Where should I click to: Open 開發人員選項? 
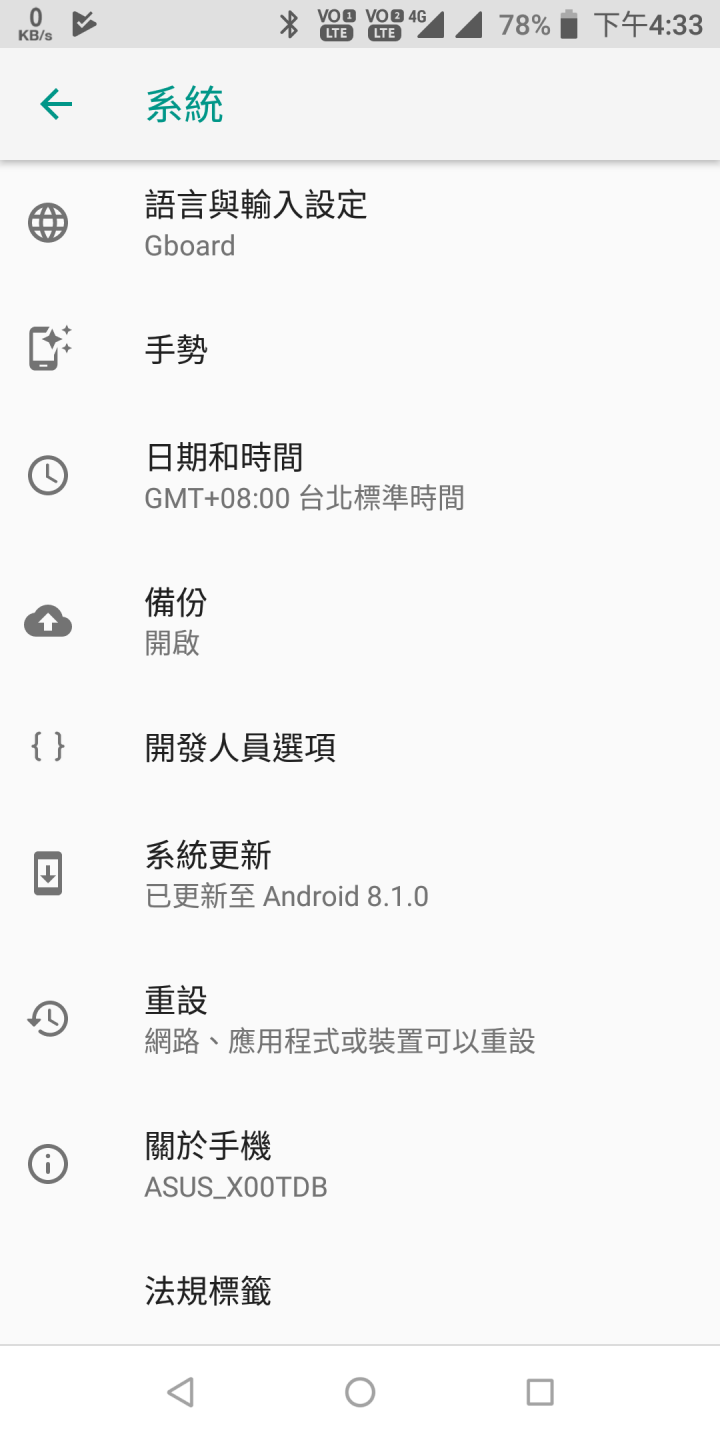tap(360, 748)
